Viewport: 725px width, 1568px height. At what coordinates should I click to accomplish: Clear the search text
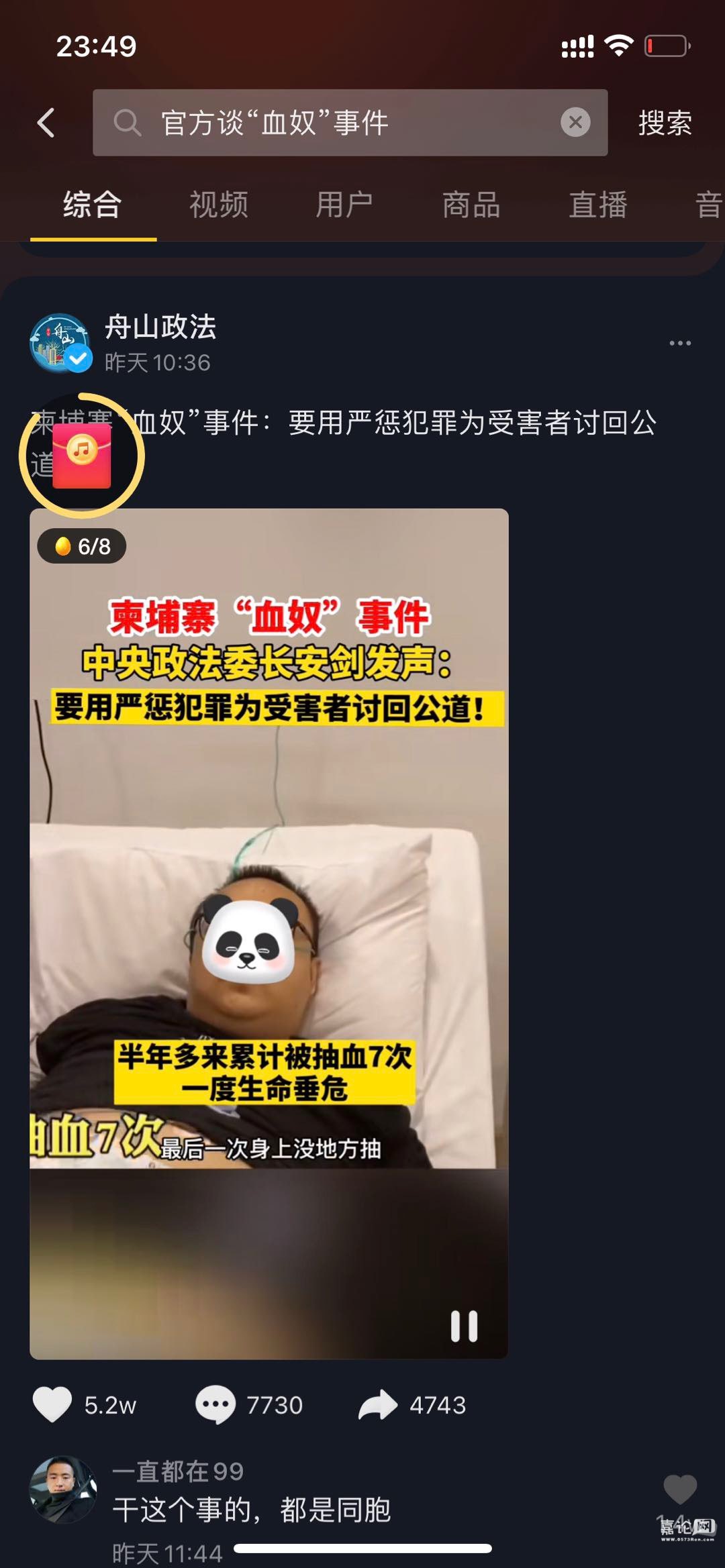tap(575, 122)
